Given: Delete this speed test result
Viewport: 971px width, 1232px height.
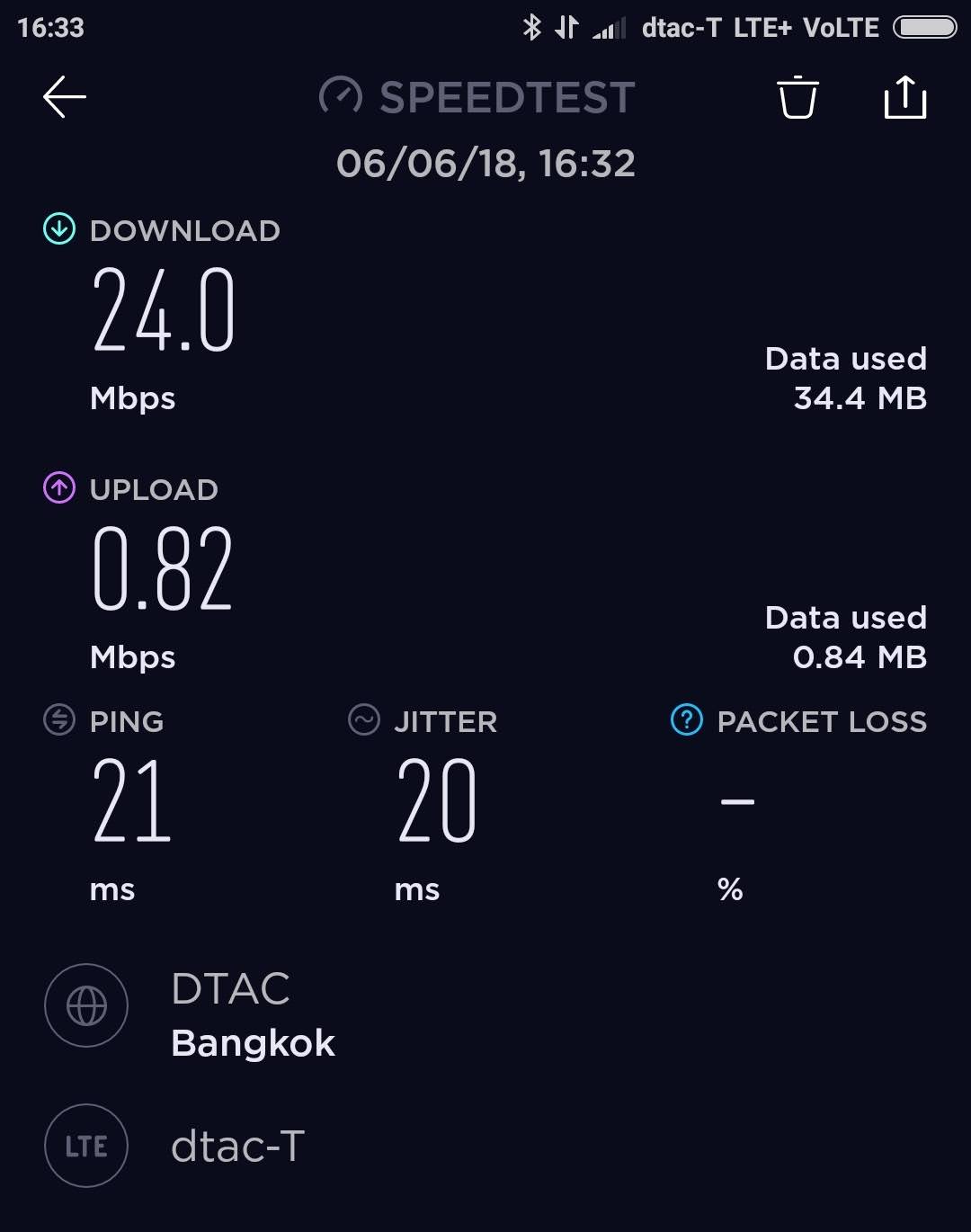Looking at the screenshot, I should click(x=797, y=97).
